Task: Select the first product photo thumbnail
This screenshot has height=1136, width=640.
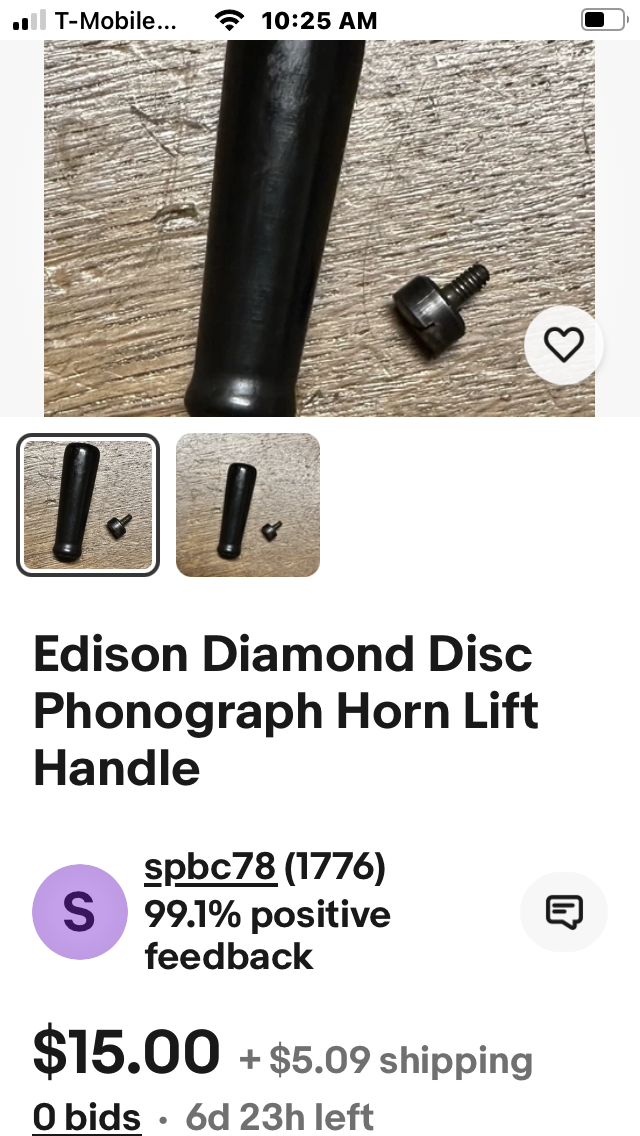Action: click(x=88, y=504)
